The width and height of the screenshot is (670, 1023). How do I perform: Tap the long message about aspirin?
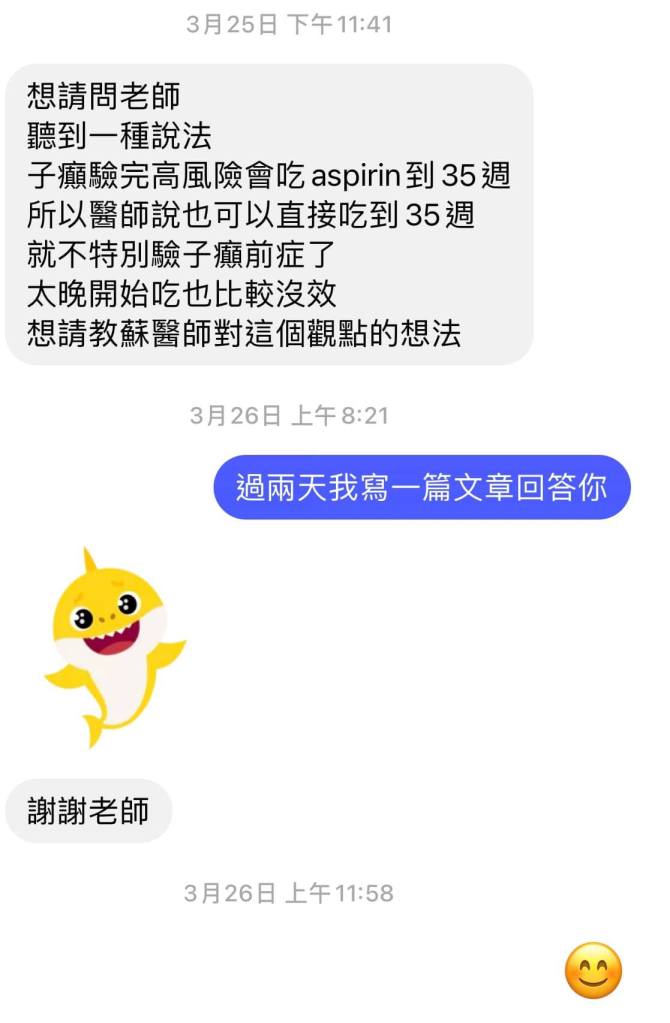point(268,214)
